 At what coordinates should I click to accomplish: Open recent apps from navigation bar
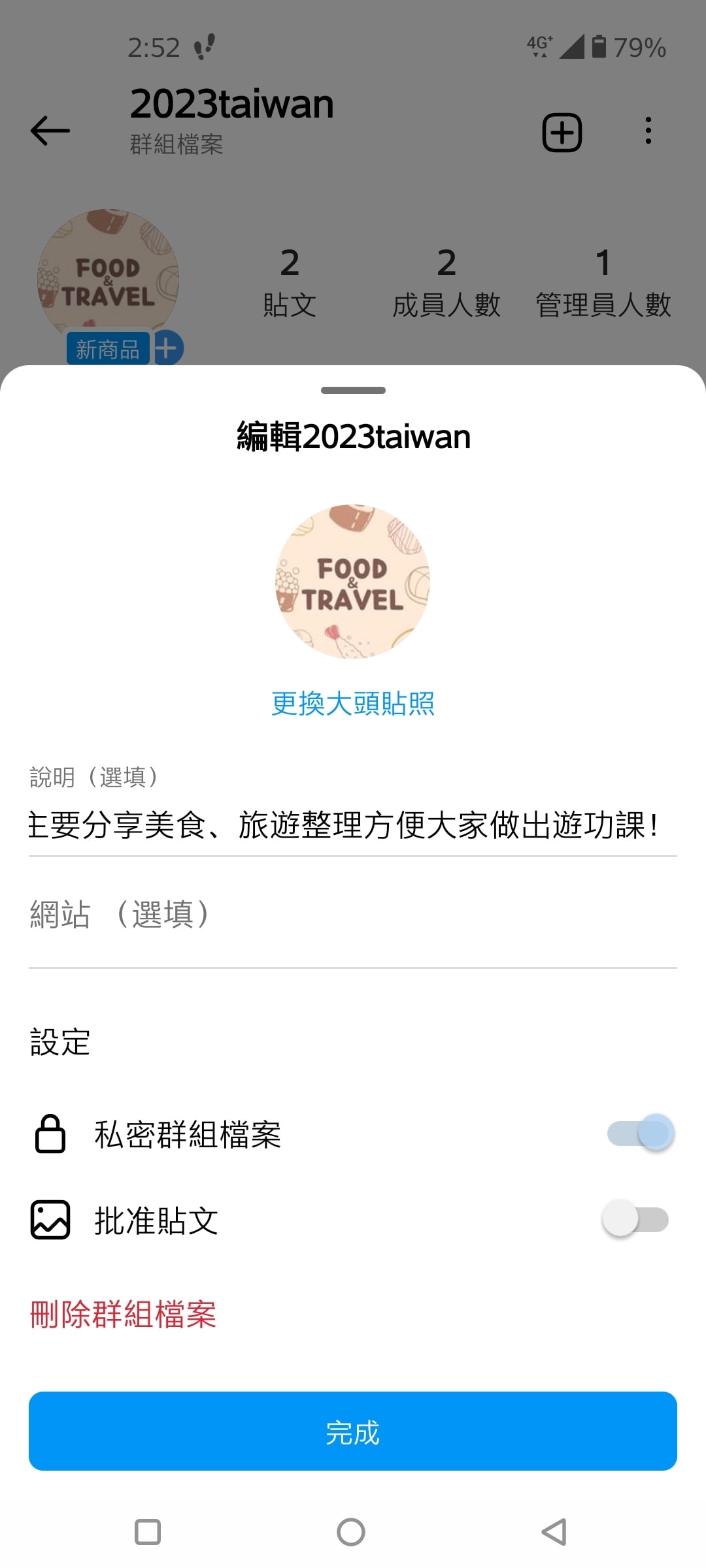[x=148, y=1531]
